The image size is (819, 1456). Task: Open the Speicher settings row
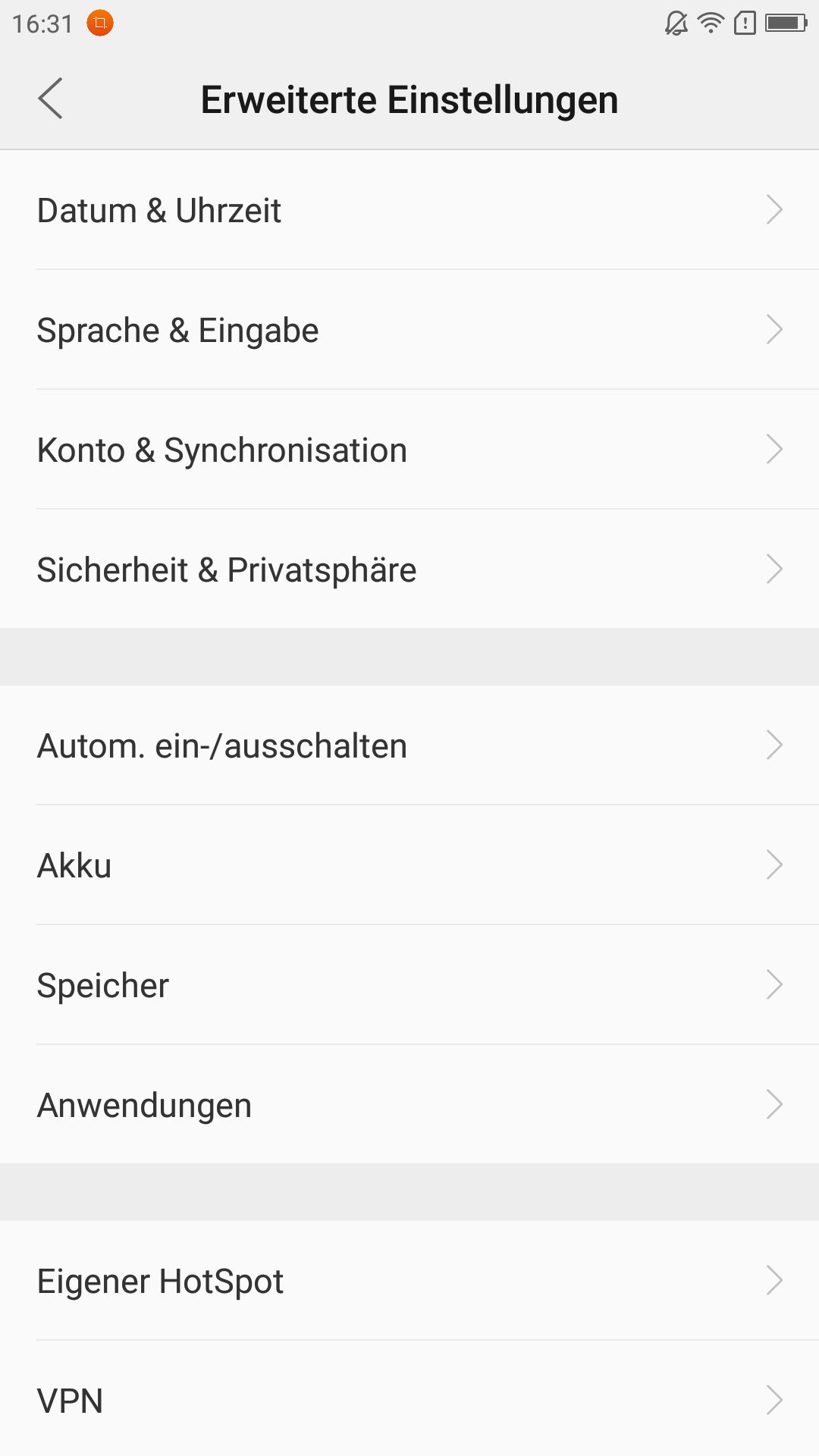tap(409, 985)
